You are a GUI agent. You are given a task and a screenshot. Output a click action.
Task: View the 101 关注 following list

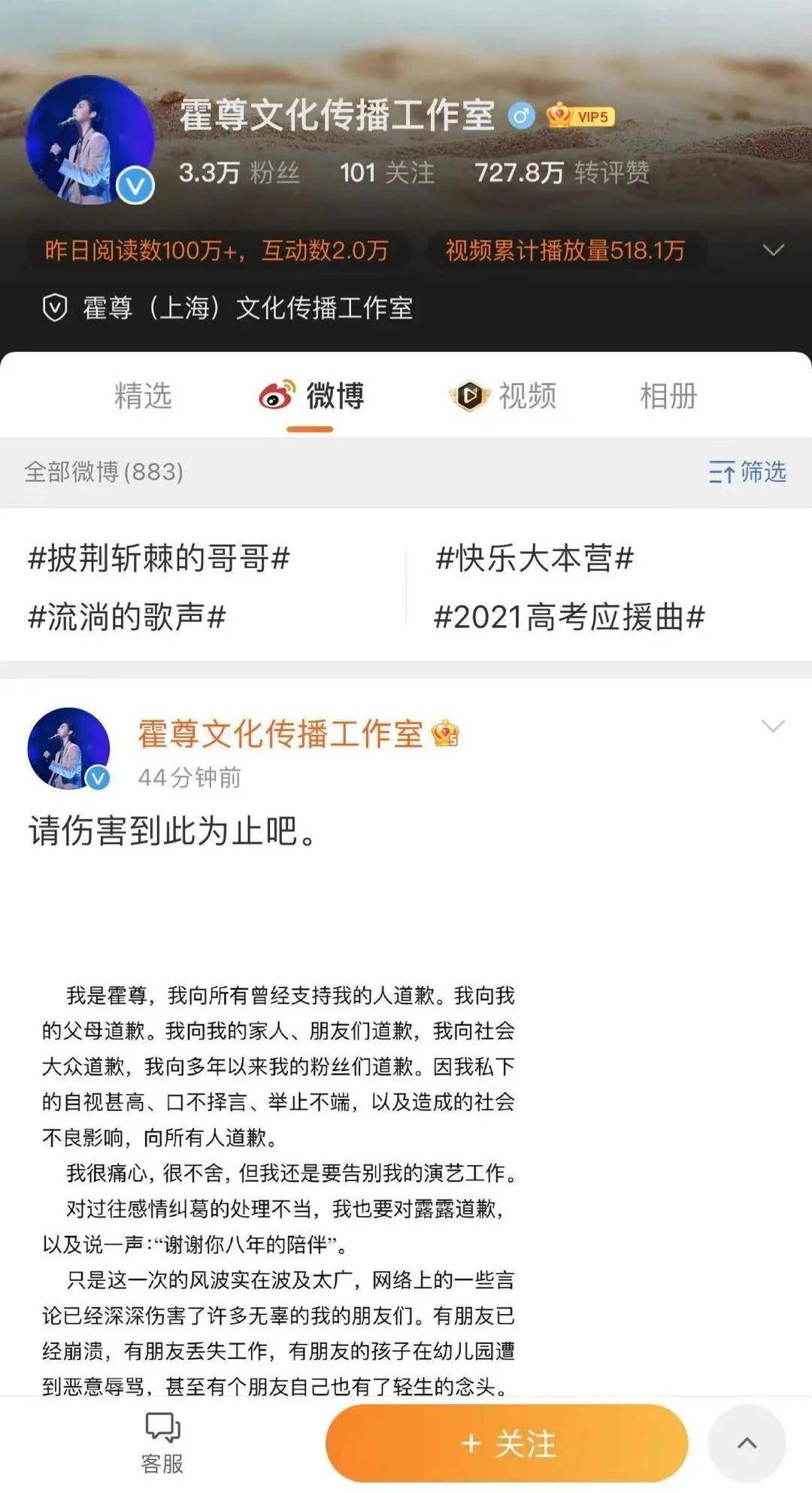tap(386, 173)
